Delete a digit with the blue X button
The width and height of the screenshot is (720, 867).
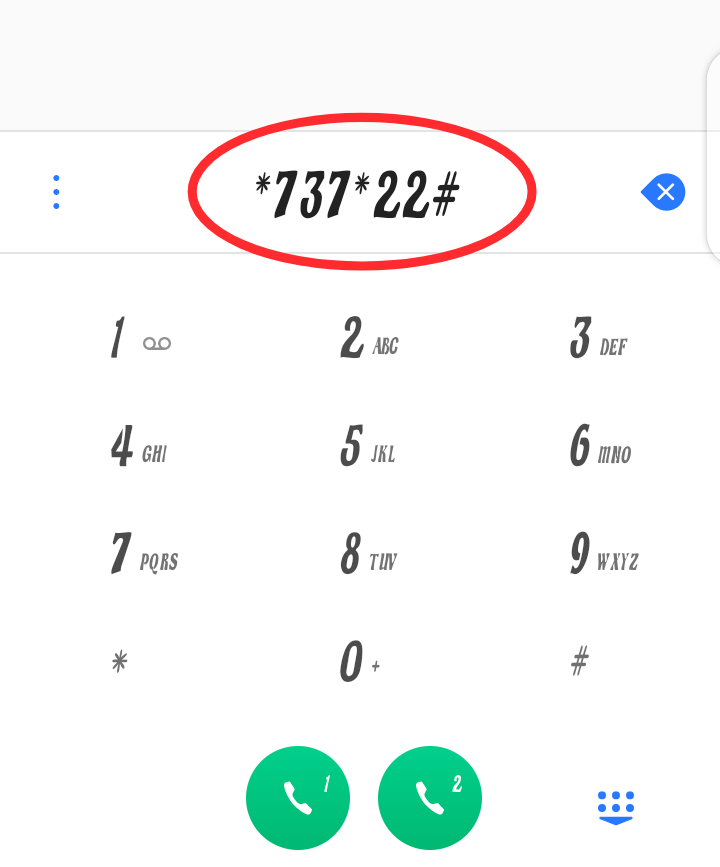pos(663,192)
